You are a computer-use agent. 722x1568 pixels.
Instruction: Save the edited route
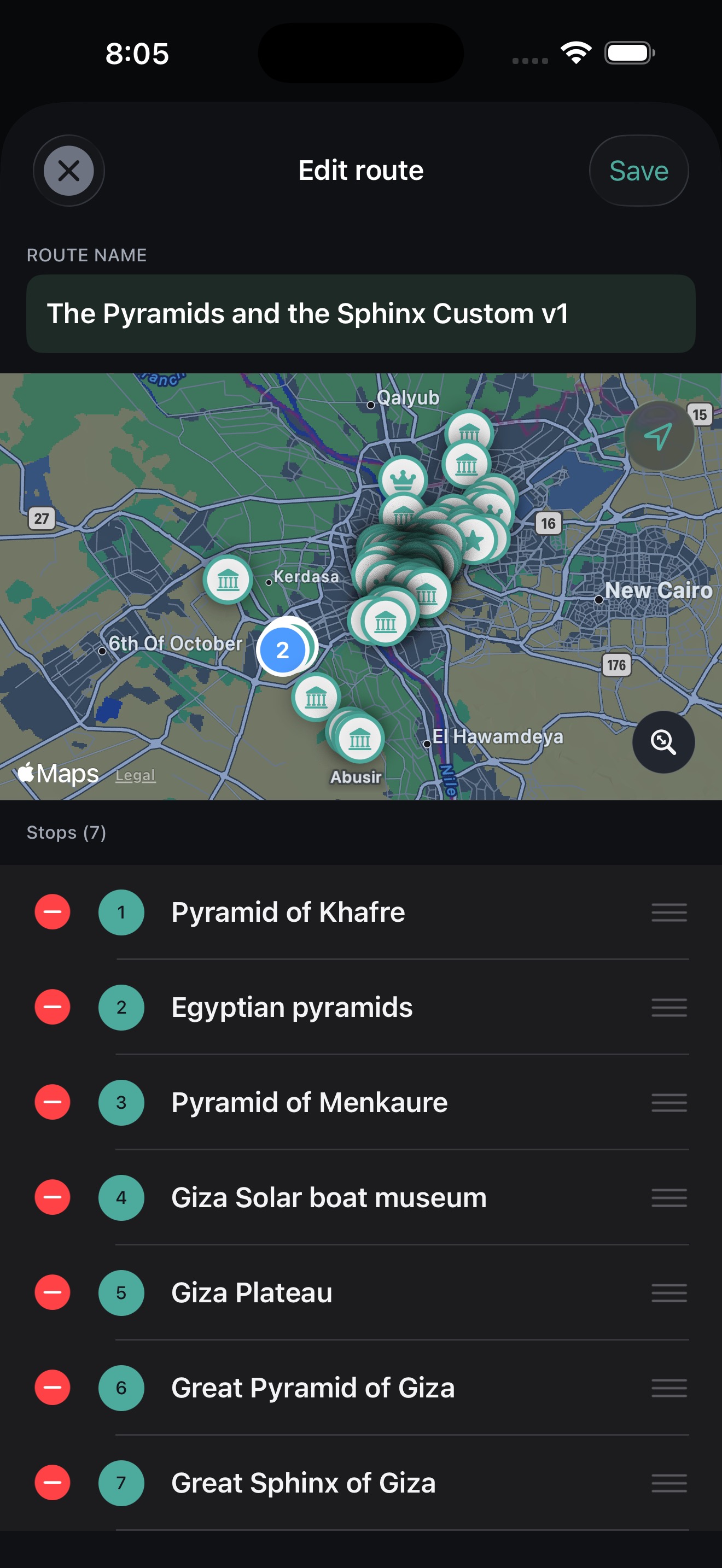[x=639, y=171]
